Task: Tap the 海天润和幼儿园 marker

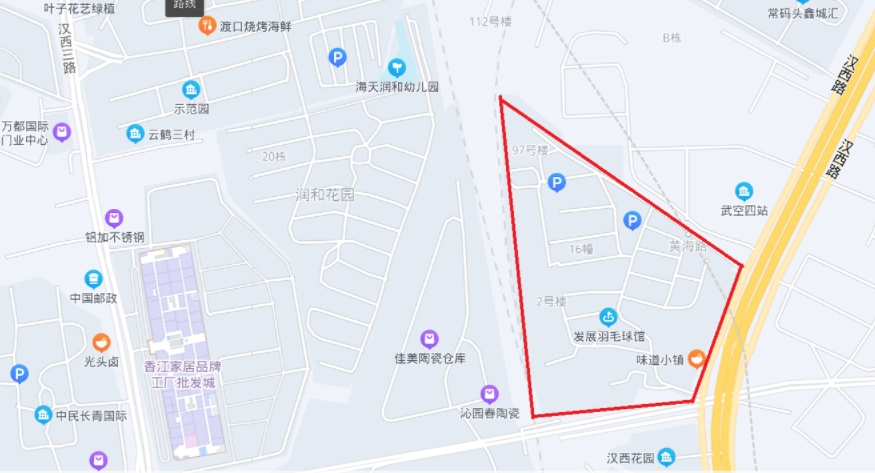Action: coord(398,67)
